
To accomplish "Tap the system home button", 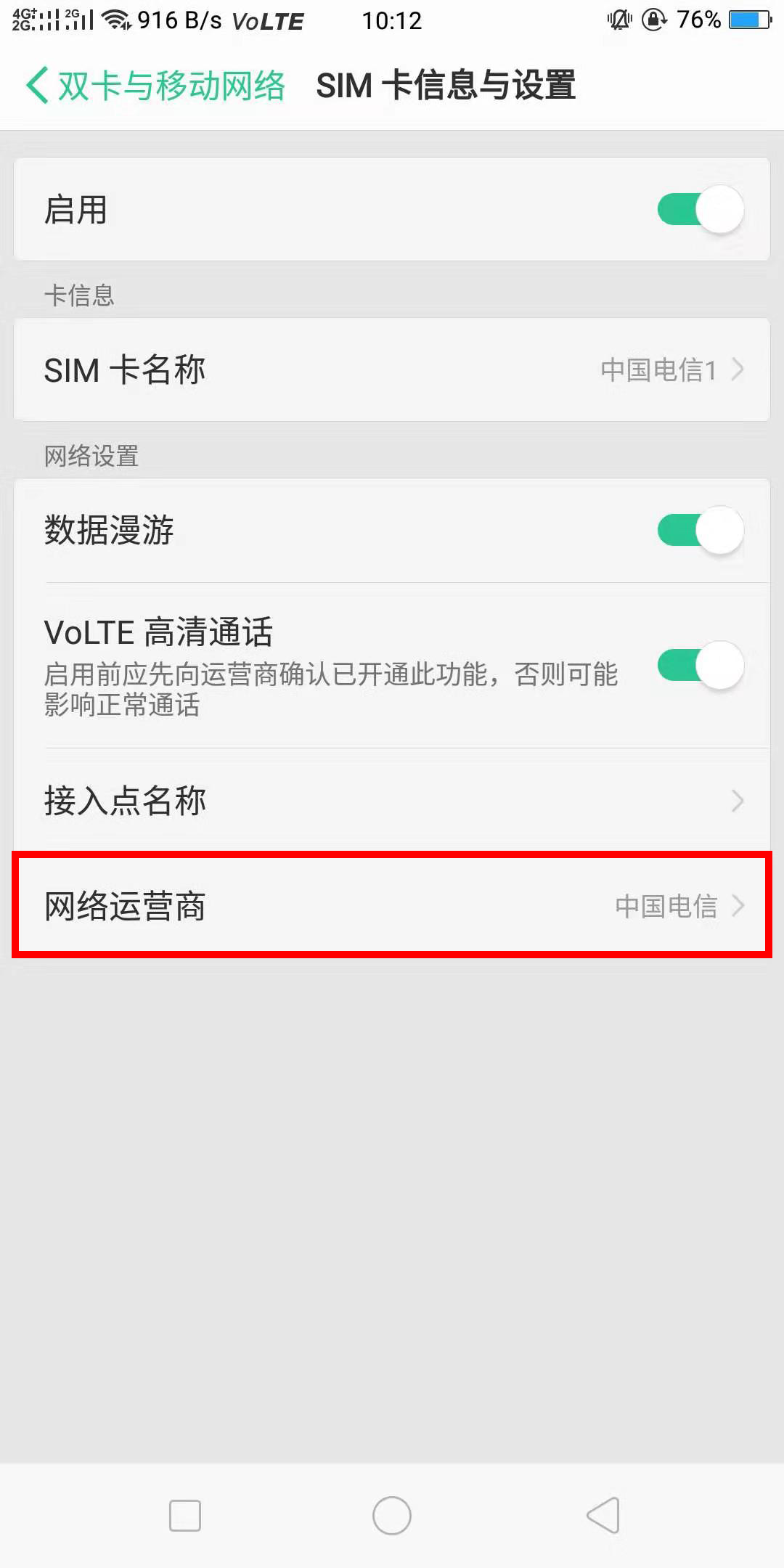I will tap(392, 1516).
